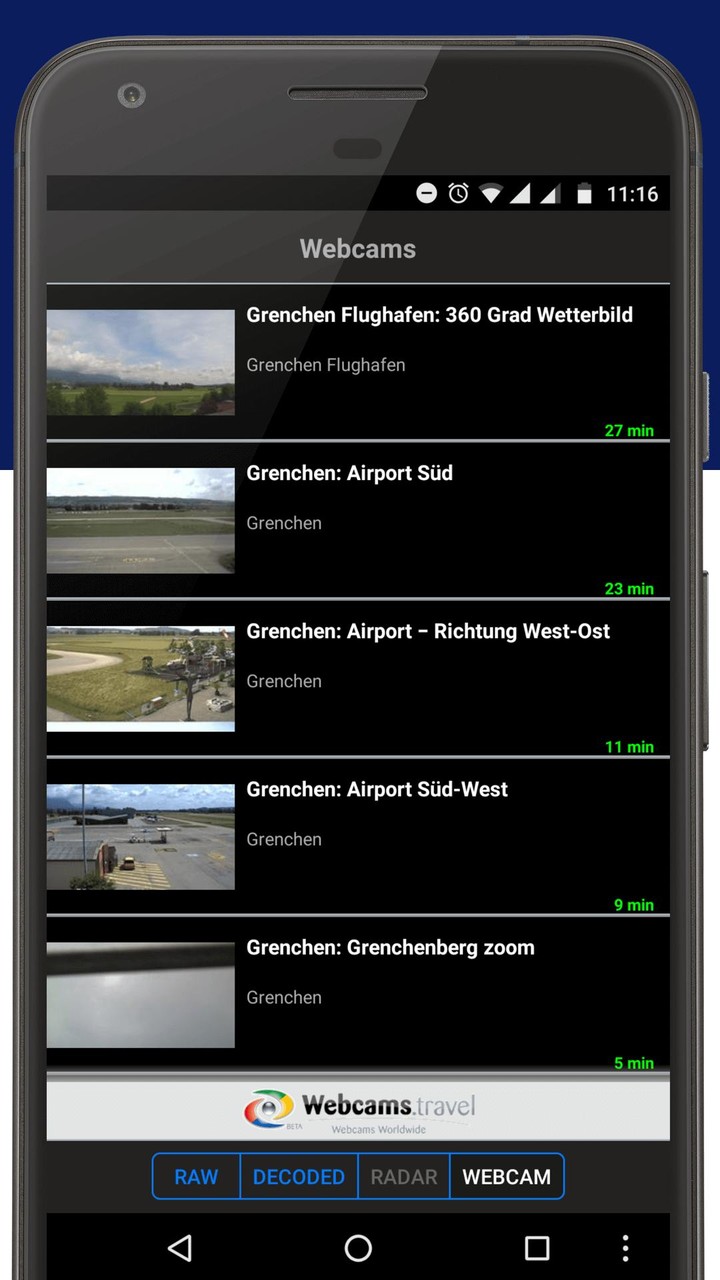Tap the green 27 min timestamp label
Screen dimensions: 720x1280
pos(629,430)
